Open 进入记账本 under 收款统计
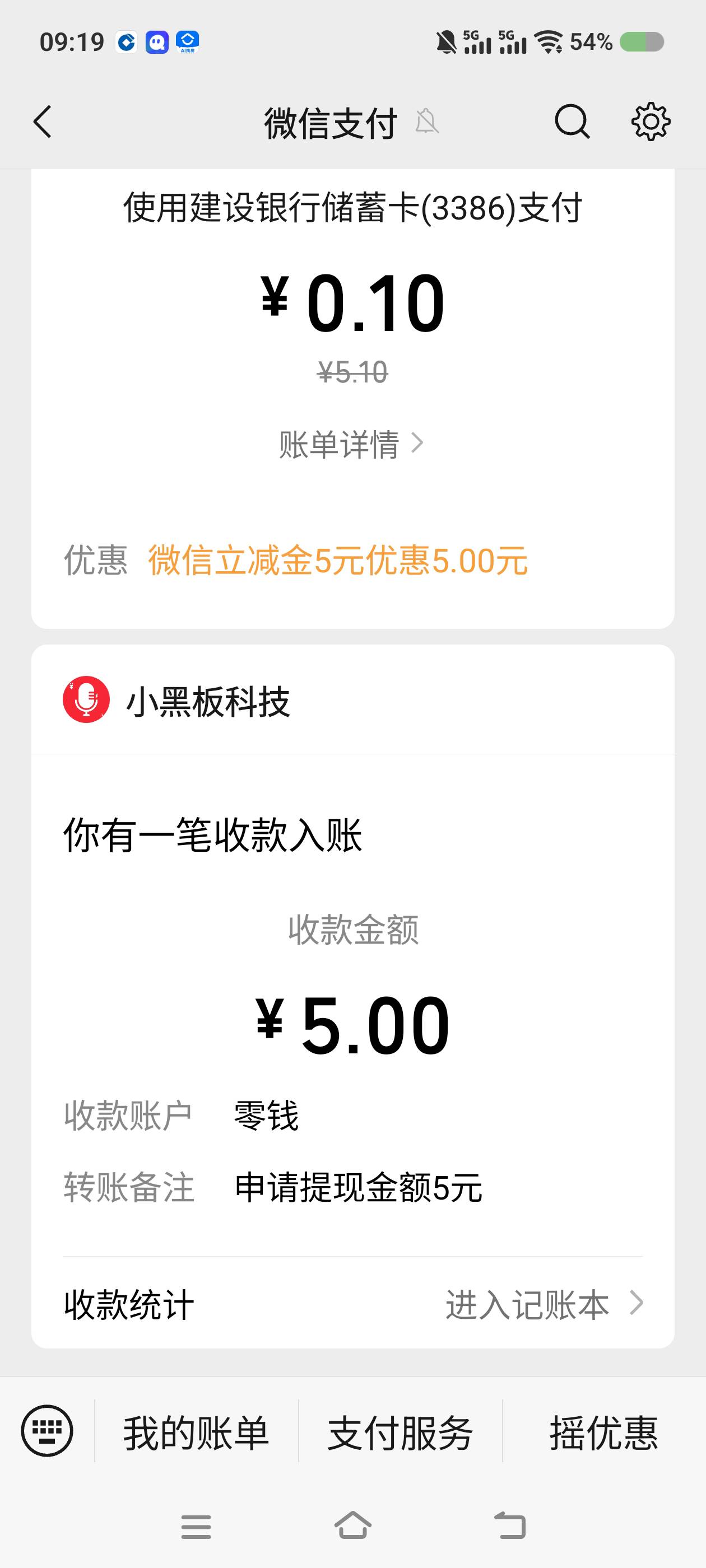Screen dimensions: 706x1568 [545, 1304]
